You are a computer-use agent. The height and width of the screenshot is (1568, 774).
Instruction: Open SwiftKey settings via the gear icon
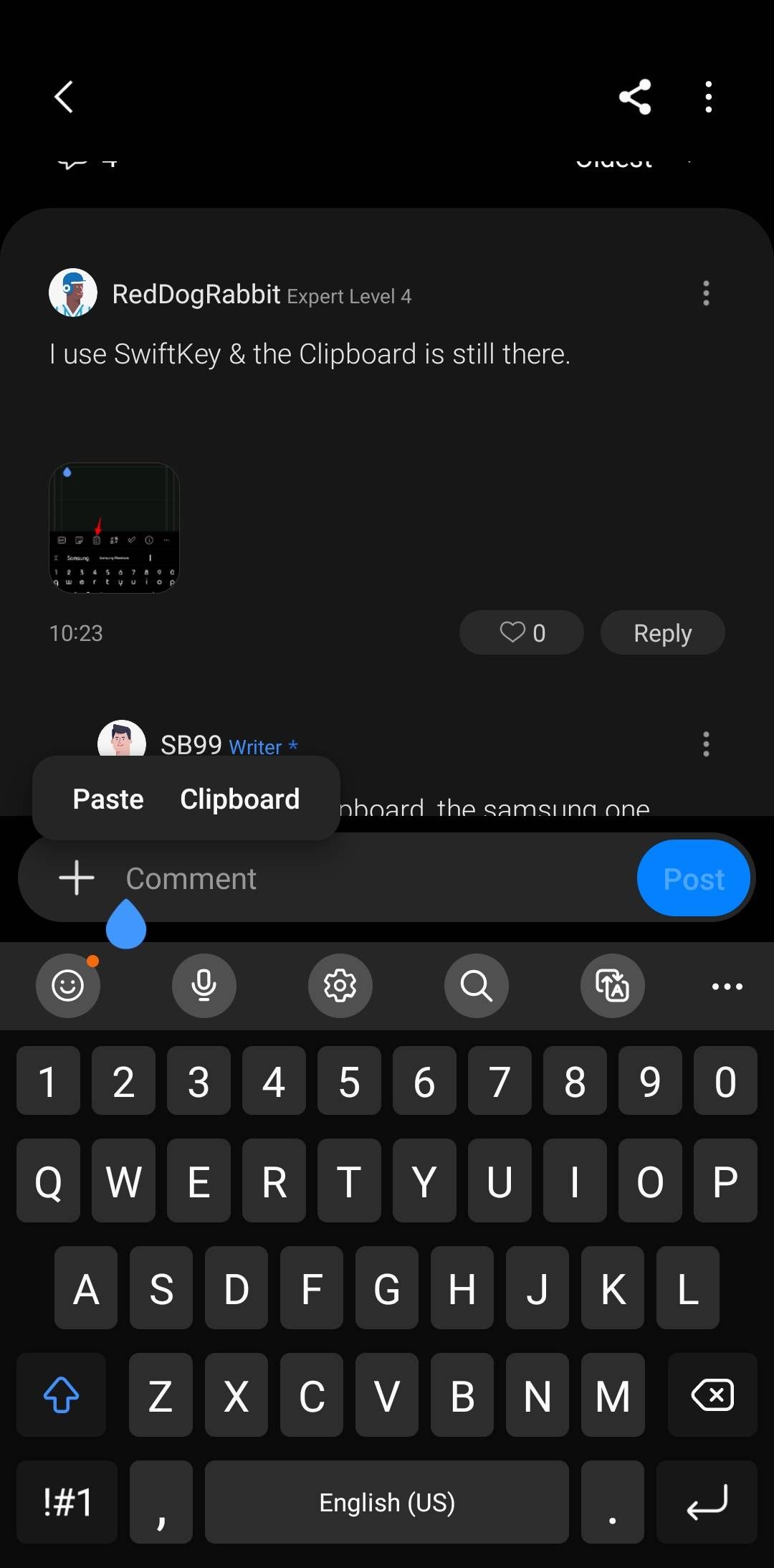pyautogui.click(x=340, y=986)
